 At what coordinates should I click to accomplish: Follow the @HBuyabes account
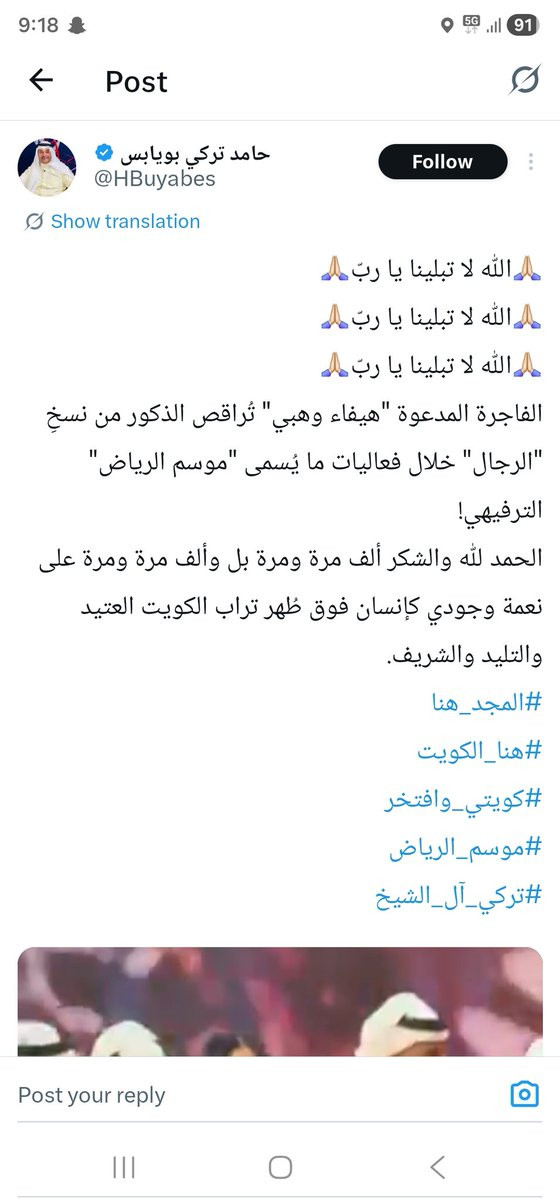pos(442,162)
